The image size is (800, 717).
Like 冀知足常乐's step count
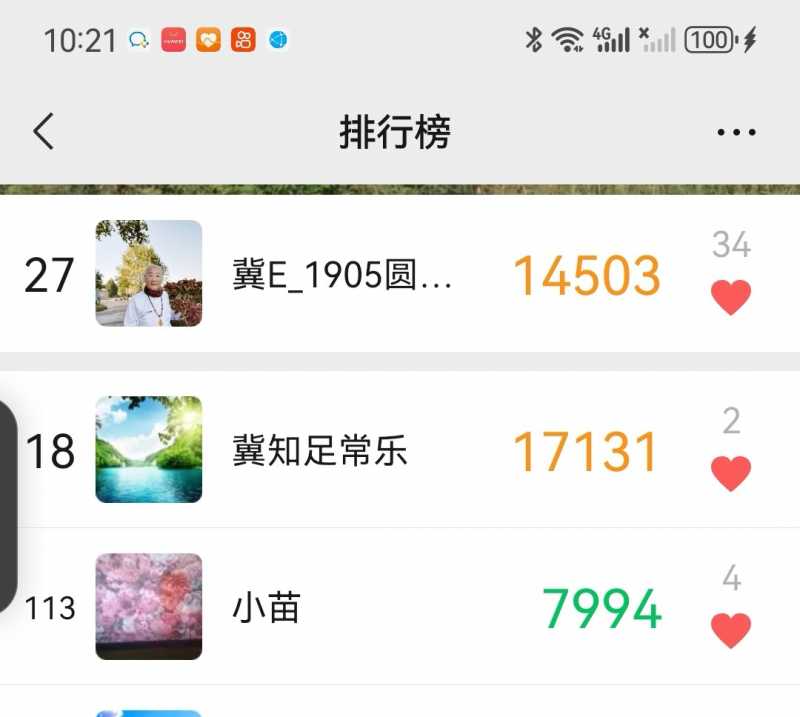(x=730, y=472)
